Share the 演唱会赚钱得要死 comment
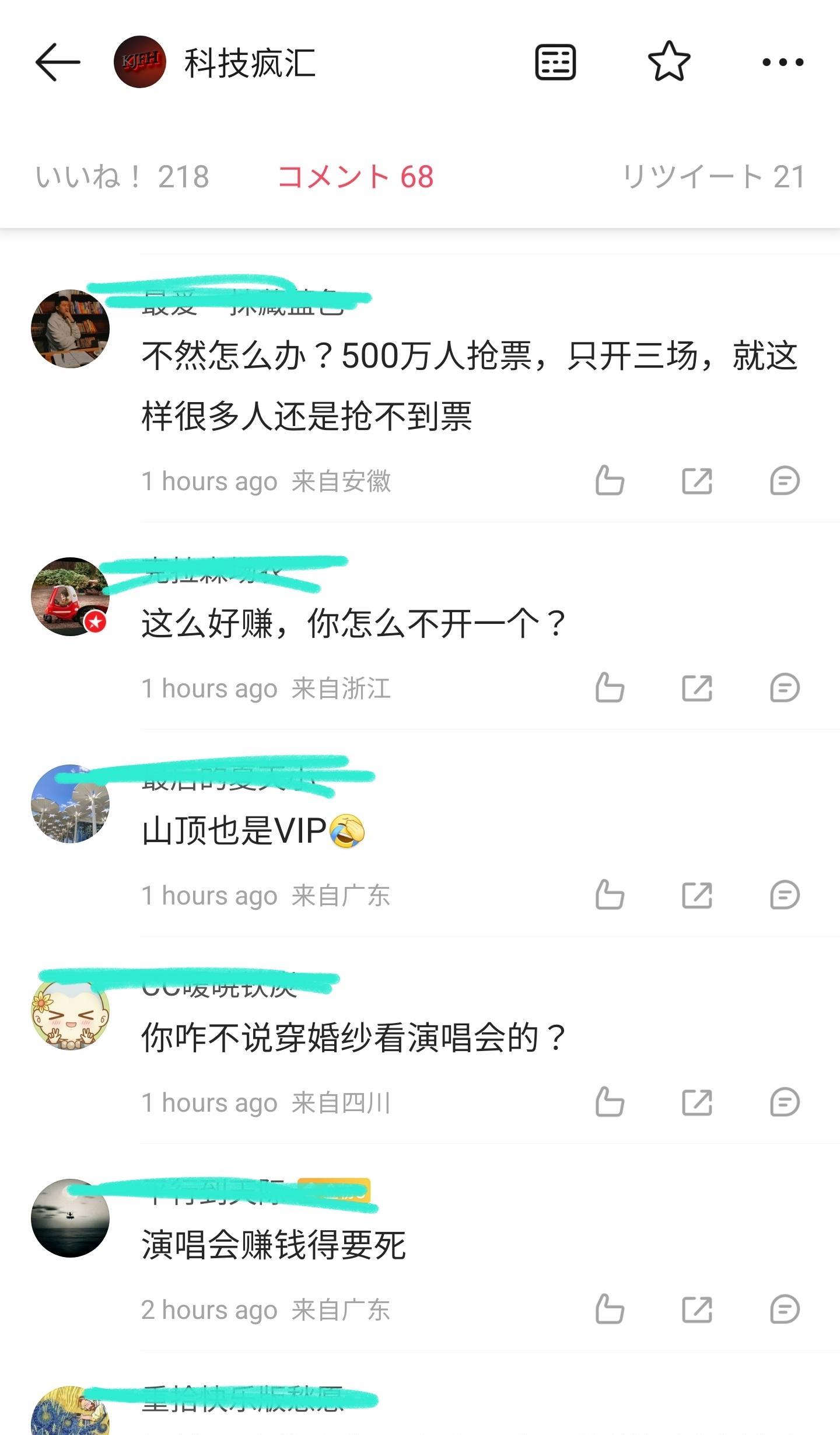Screen dimensions: 840x1435 tap(697, 1309)
